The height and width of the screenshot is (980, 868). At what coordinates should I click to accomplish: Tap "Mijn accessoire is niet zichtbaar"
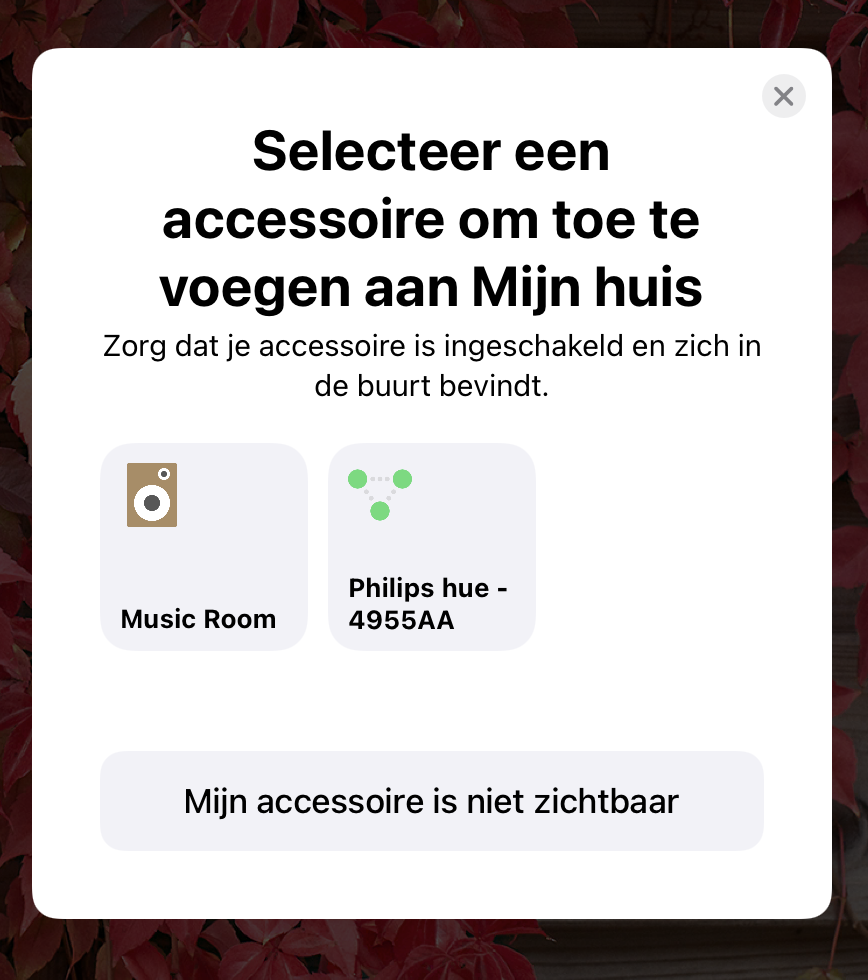[431, 801]
